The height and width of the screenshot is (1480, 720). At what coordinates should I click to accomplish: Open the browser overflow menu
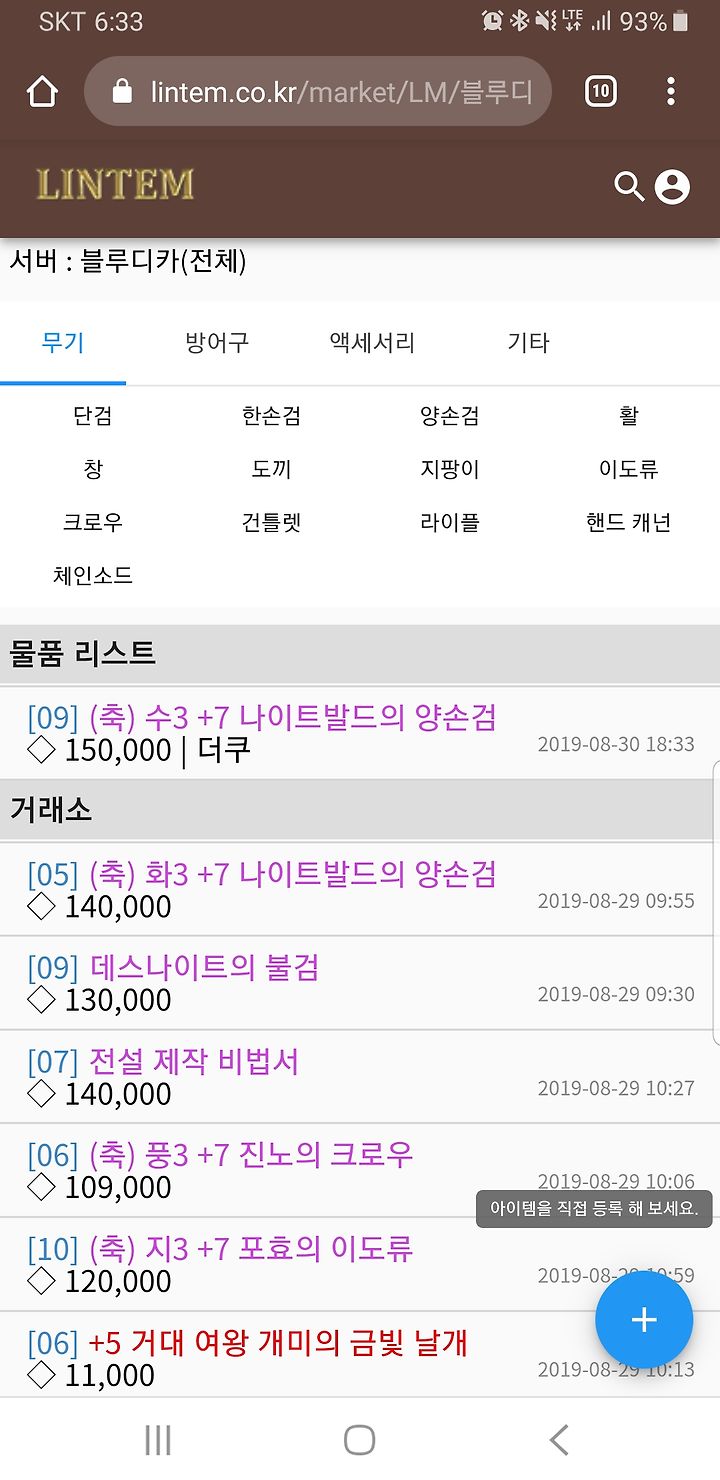point(671,92)
